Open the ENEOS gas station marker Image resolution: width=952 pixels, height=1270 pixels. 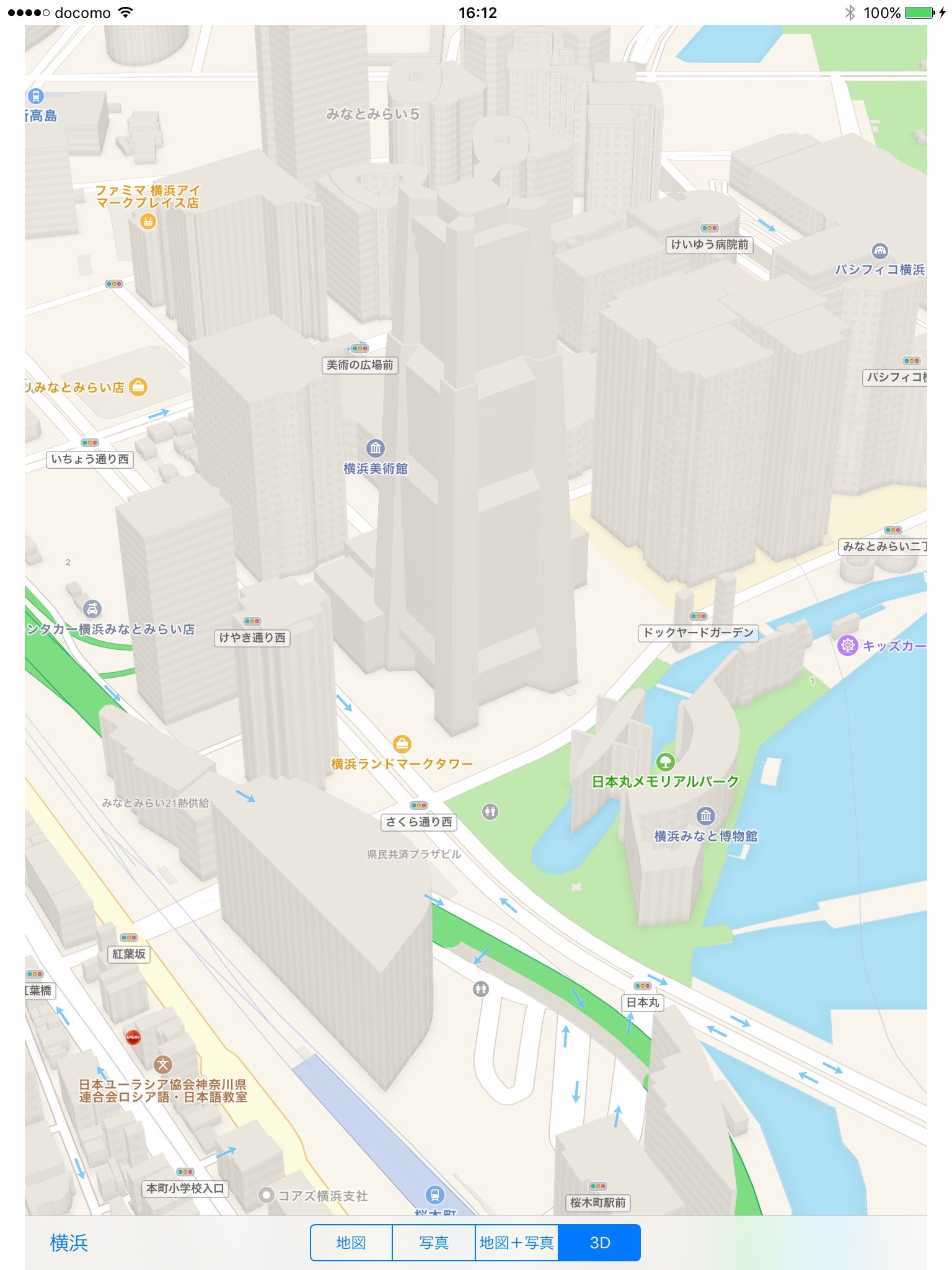(133, 1037)
